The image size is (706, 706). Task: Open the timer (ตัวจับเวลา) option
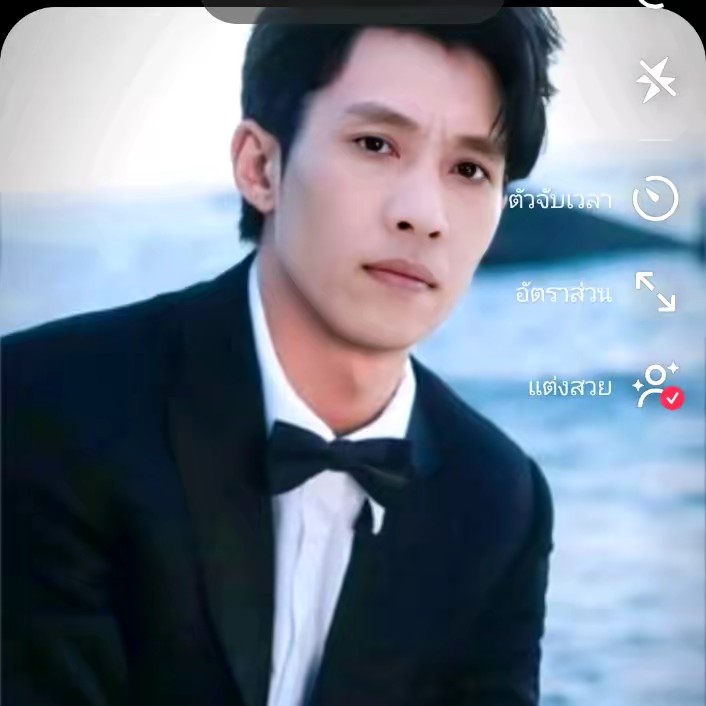click(x=656, y=199)
